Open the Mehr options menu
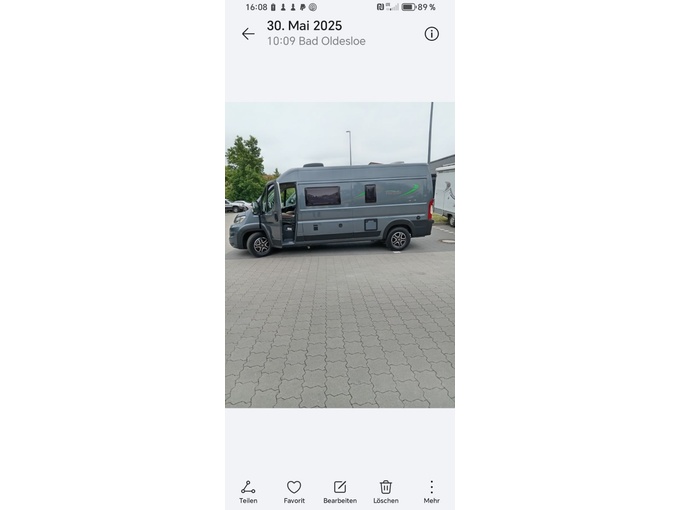Screen dimensions: 680x510 pyautogui.click(x=431, y=490)
